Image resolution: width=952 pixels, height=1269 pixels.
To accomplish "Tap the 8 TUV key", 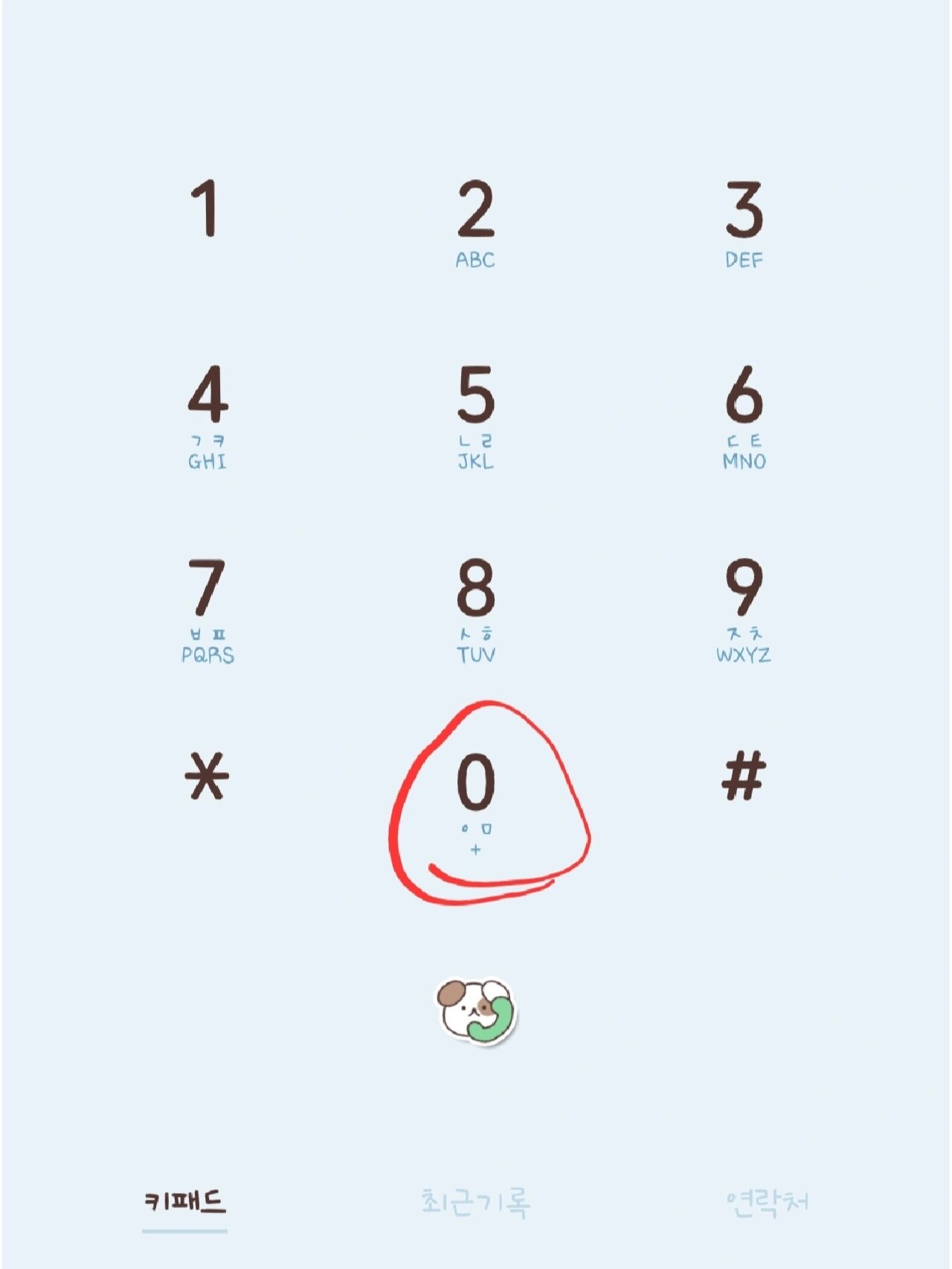I will point(475,608).
